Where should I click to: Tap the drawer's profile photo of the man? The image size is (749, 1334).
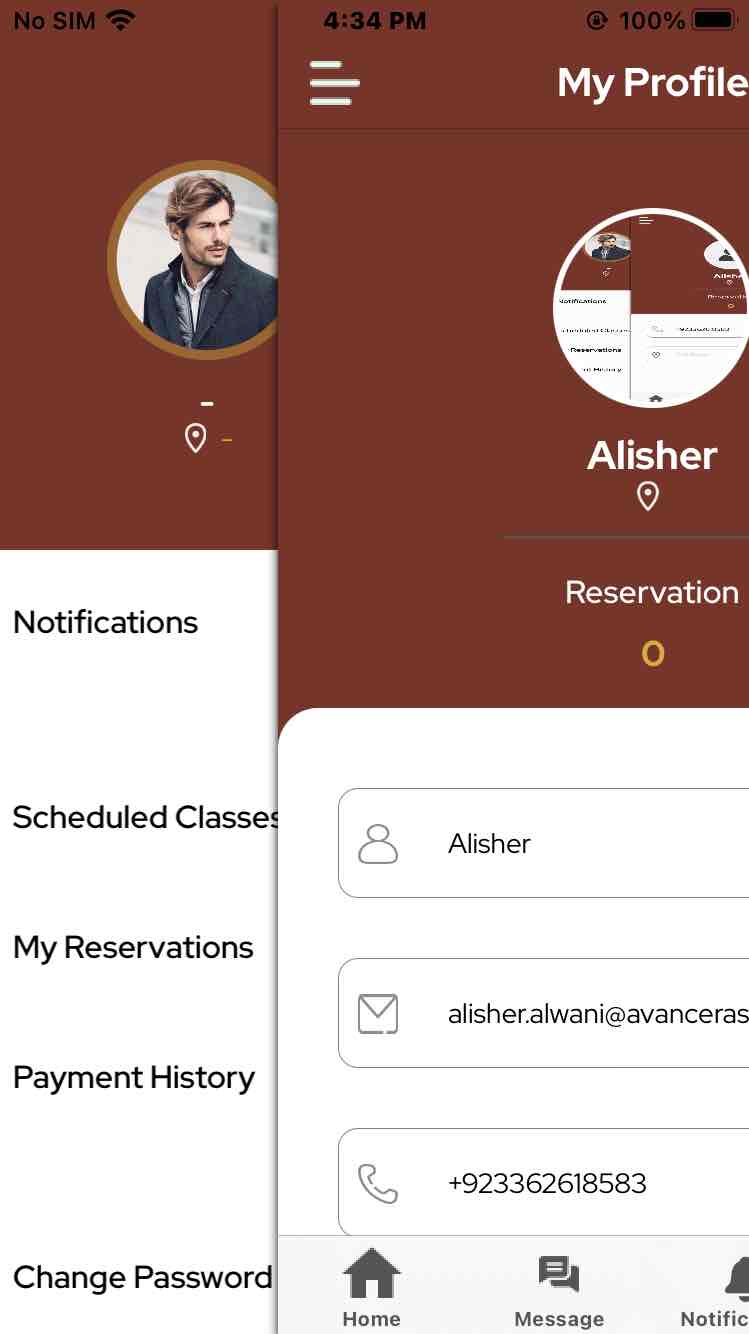pos(197,260)
